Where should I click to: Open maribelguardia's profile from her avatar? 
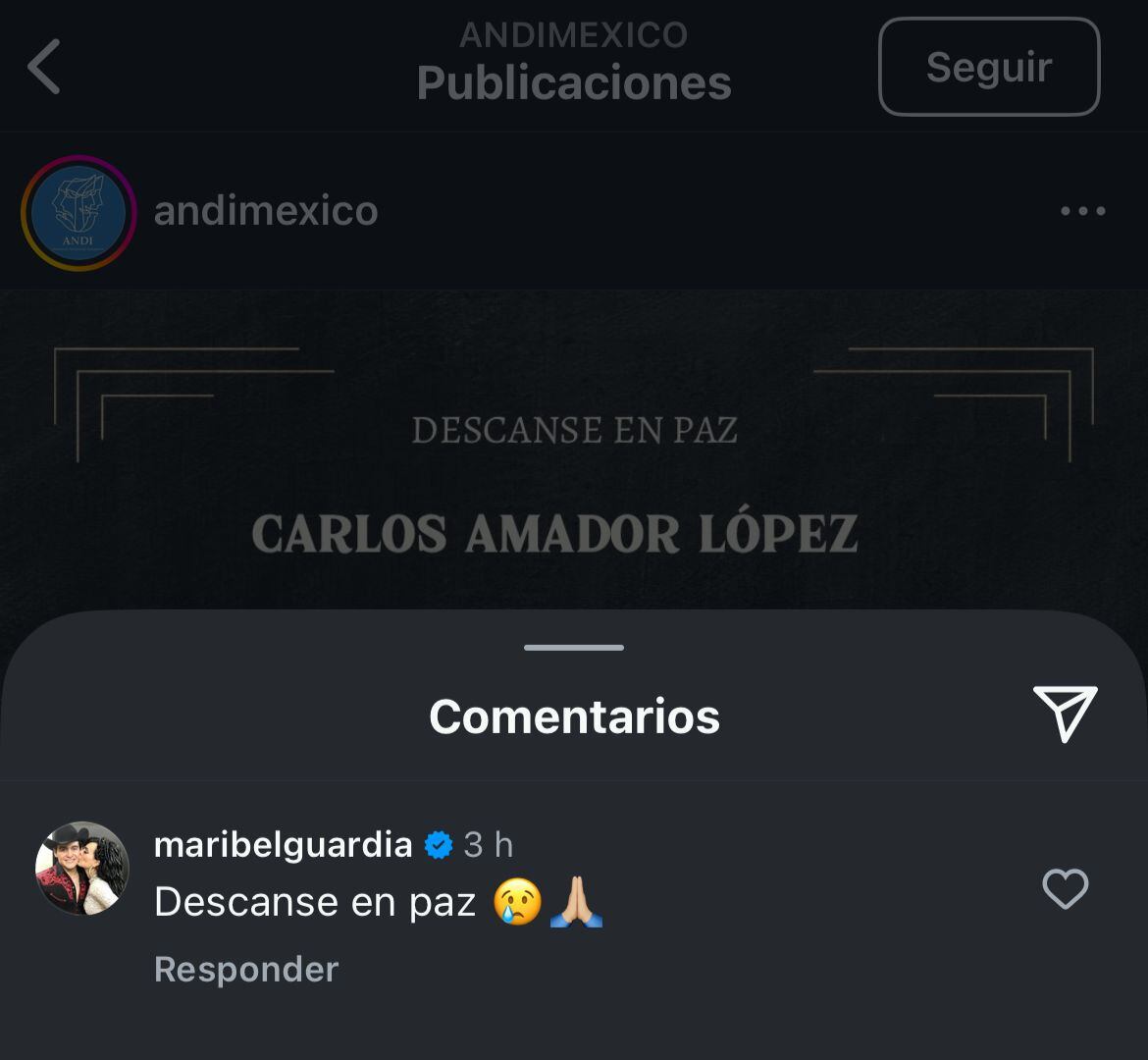pos(82,869)
